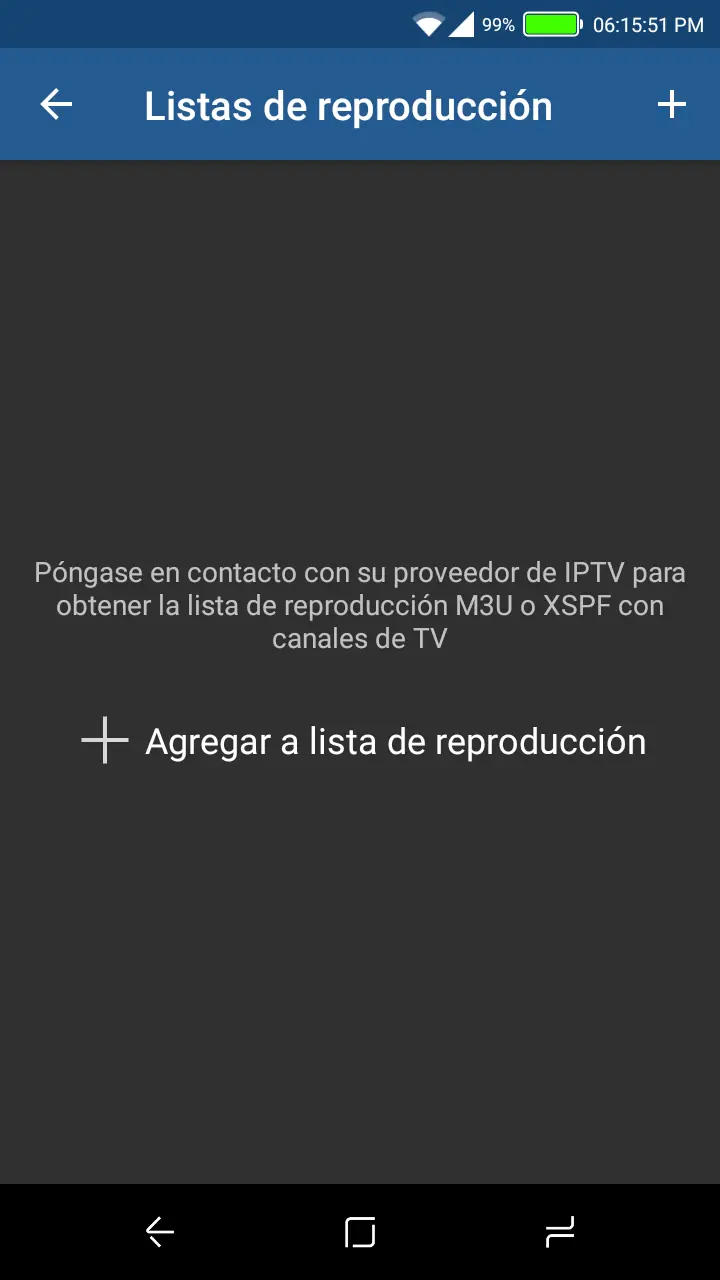Open a new playlist using the toolbar plus
The height and width of the screenshot is (1280, 720).
point(672,103)
